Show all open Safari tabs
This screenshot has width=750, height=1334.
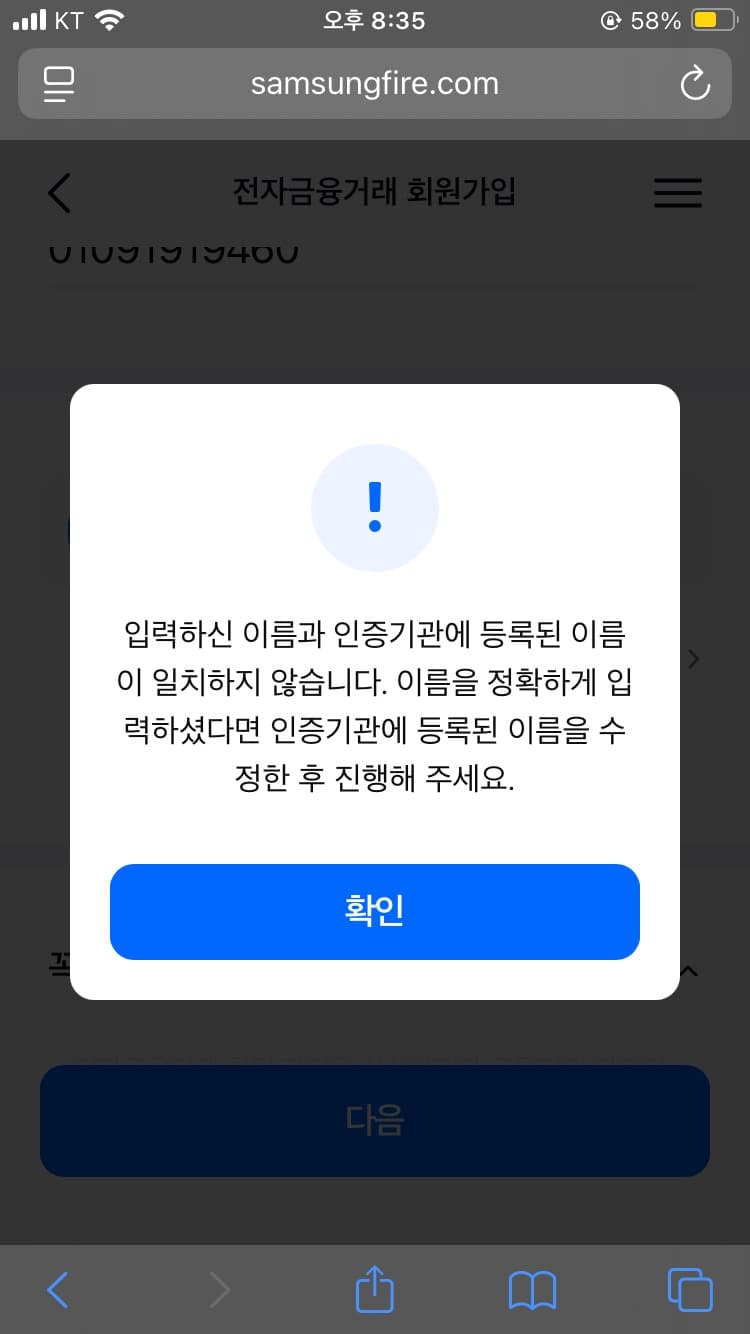(x=689, y=1290)
